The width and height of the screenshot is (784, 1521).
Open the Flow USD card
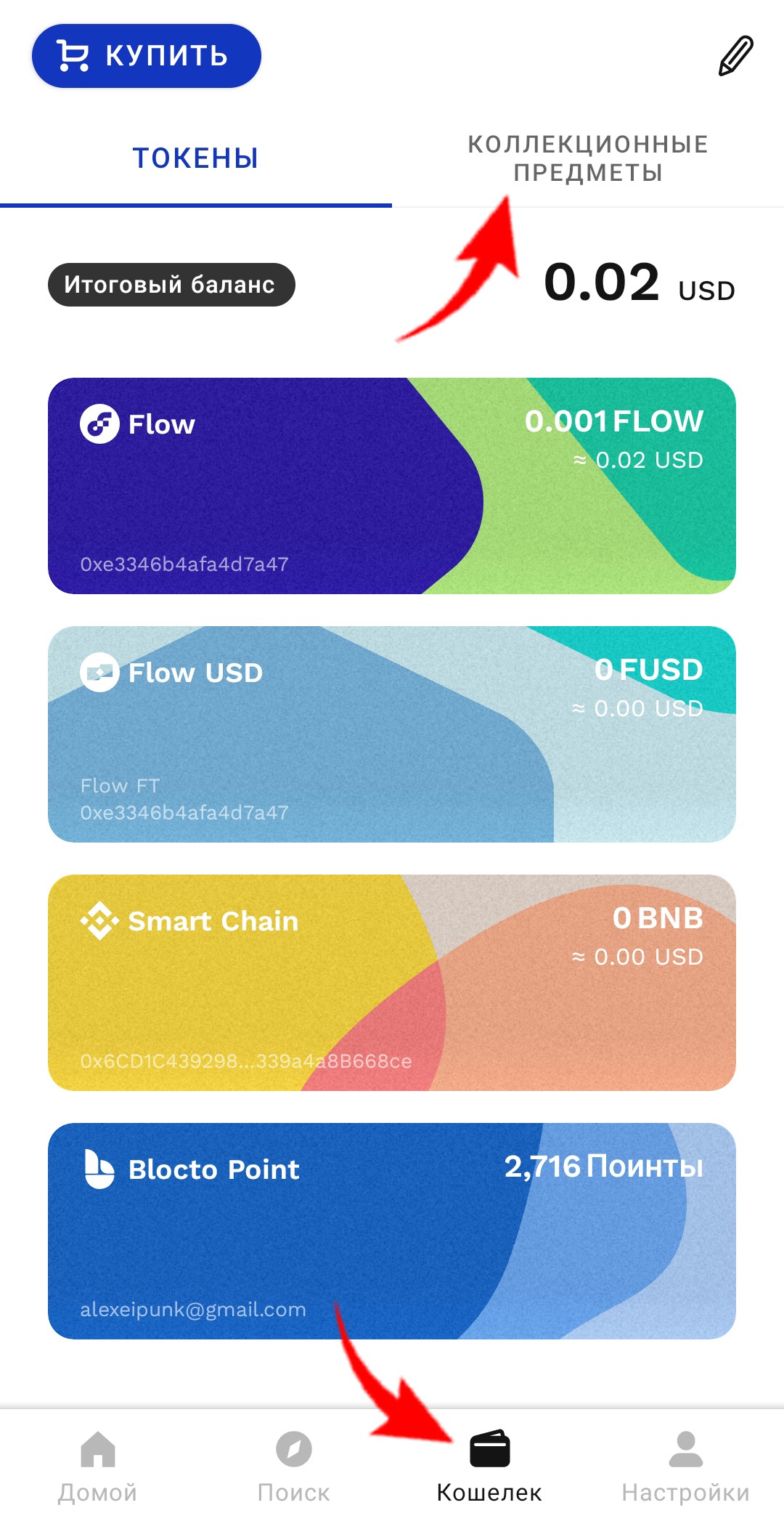click(392, 734)
